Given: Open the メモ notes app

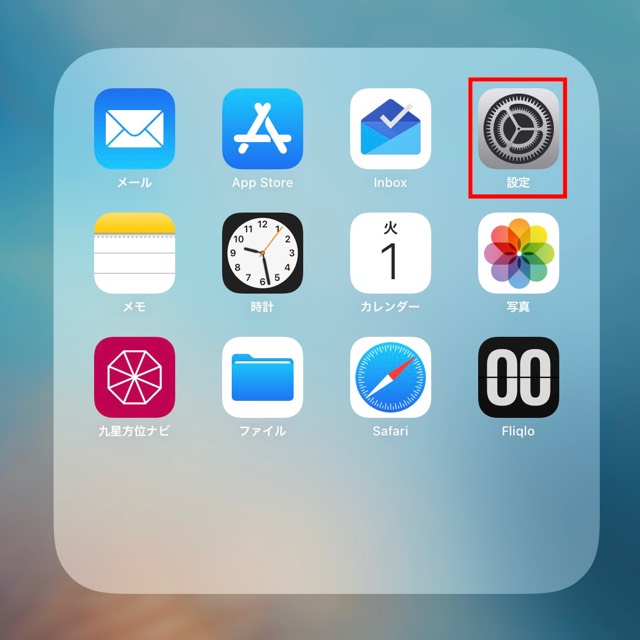Looking at the screenshot, I should [134, 253].
